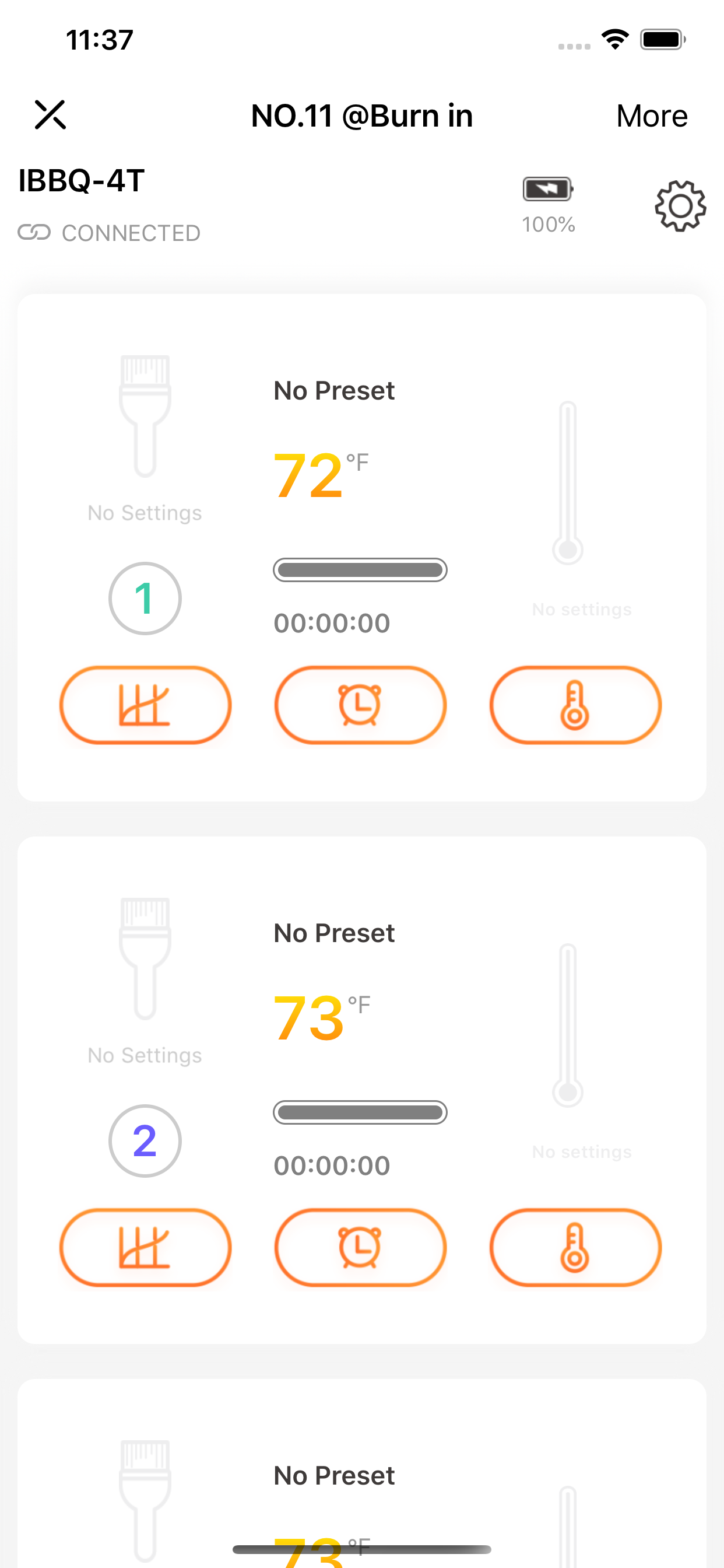Open the temperature graph for probe 1
Image resolution: width=724 pixels, height=1568 pixels.
coord(145,705)
